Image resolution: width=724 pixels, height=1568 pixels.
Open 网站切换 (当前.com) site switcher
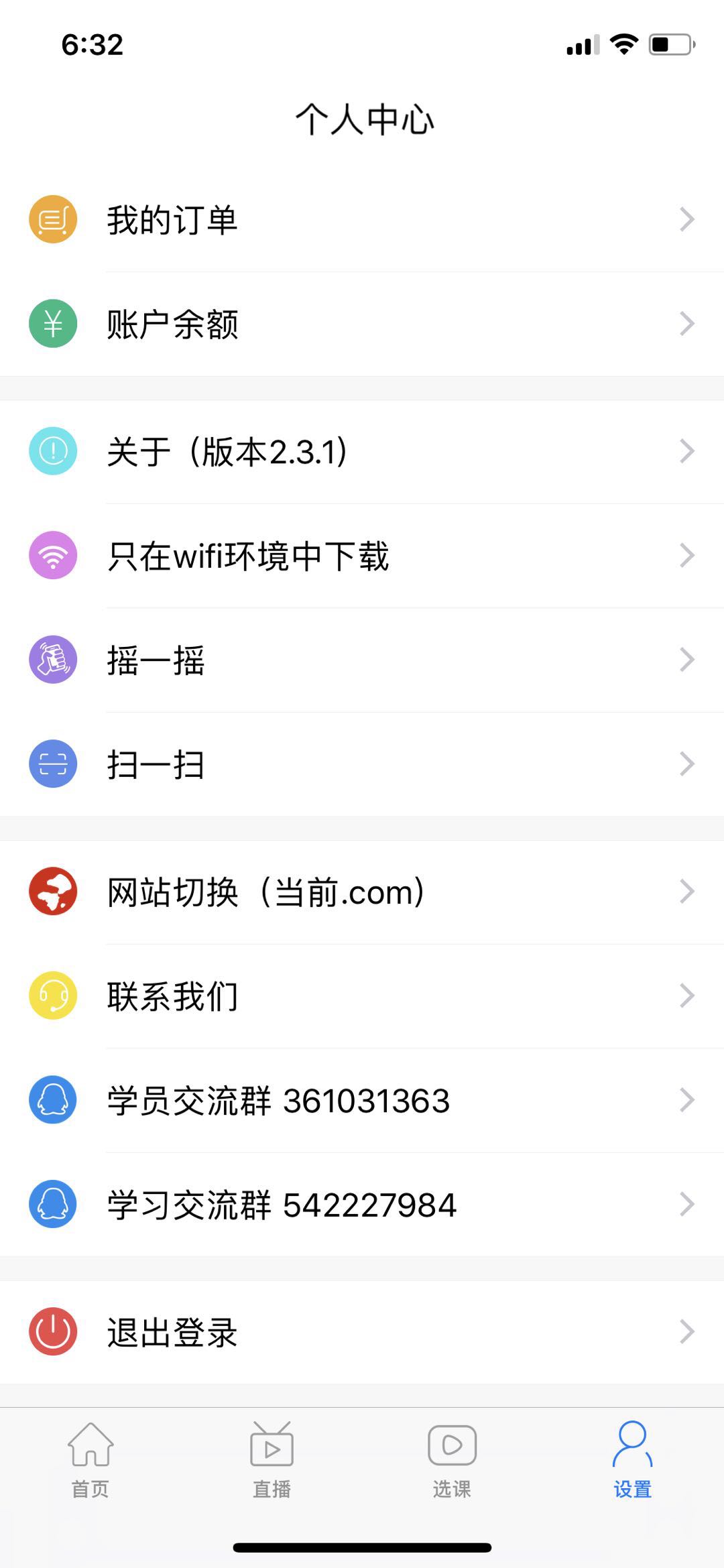pyautogui.click(x=362, y=892)
